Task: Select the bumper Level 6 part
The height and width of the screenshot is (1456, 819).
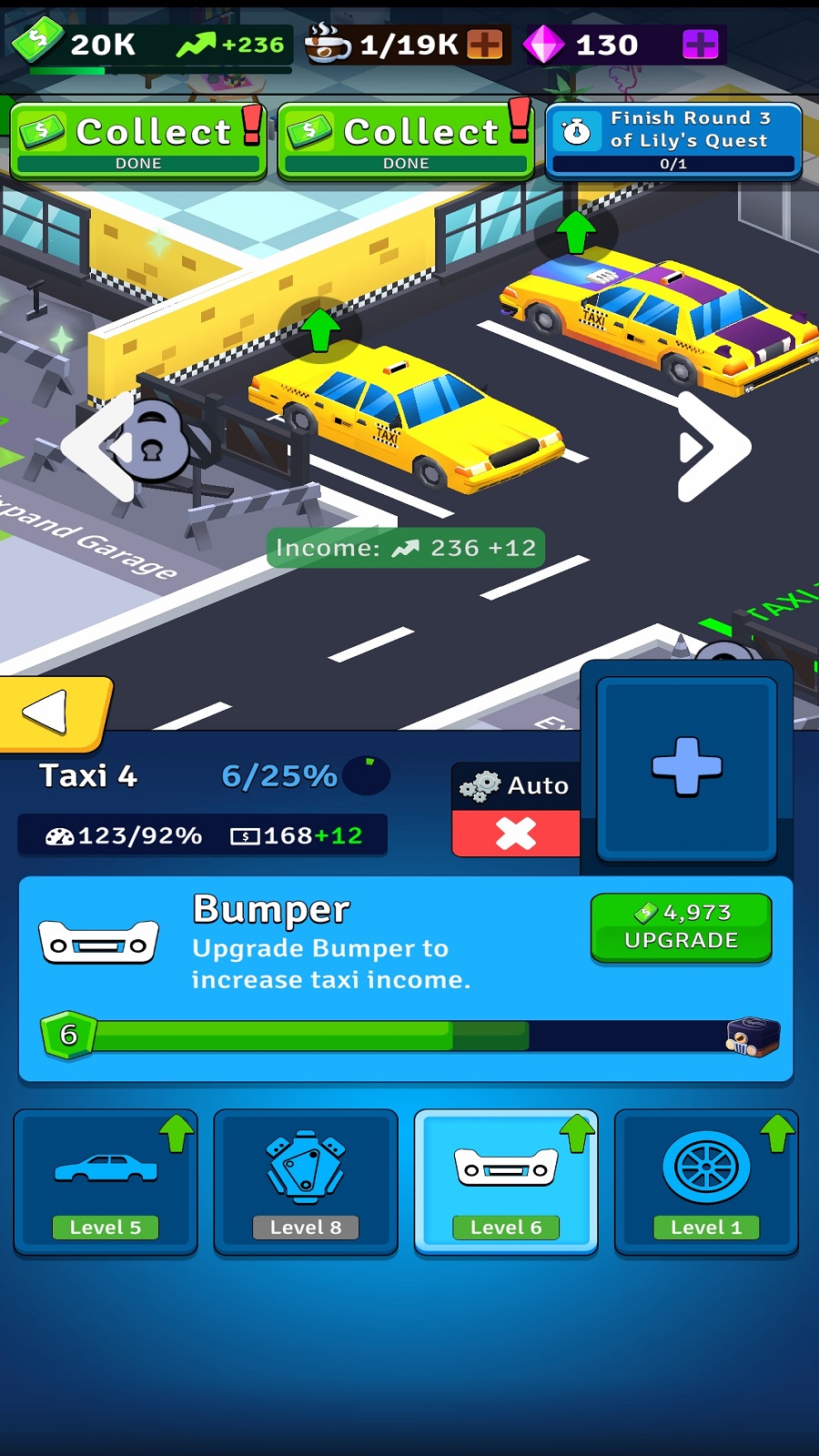Action: 506,1182
